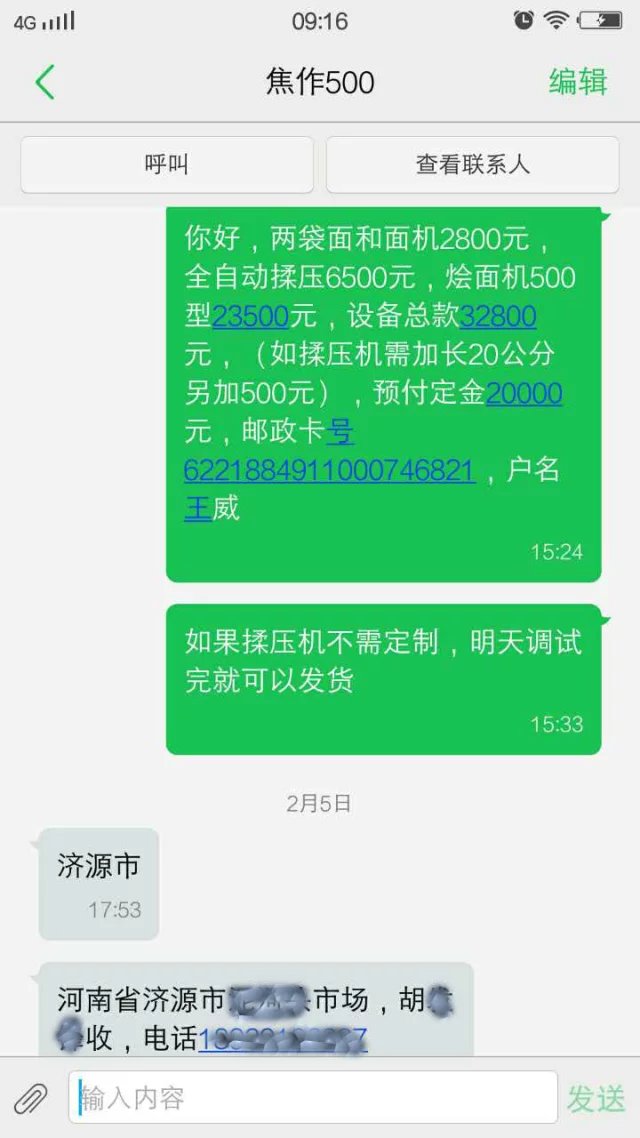Send the message with 发送
The height and width of the screenshot is (1138, 640).
click(595, 1098)
